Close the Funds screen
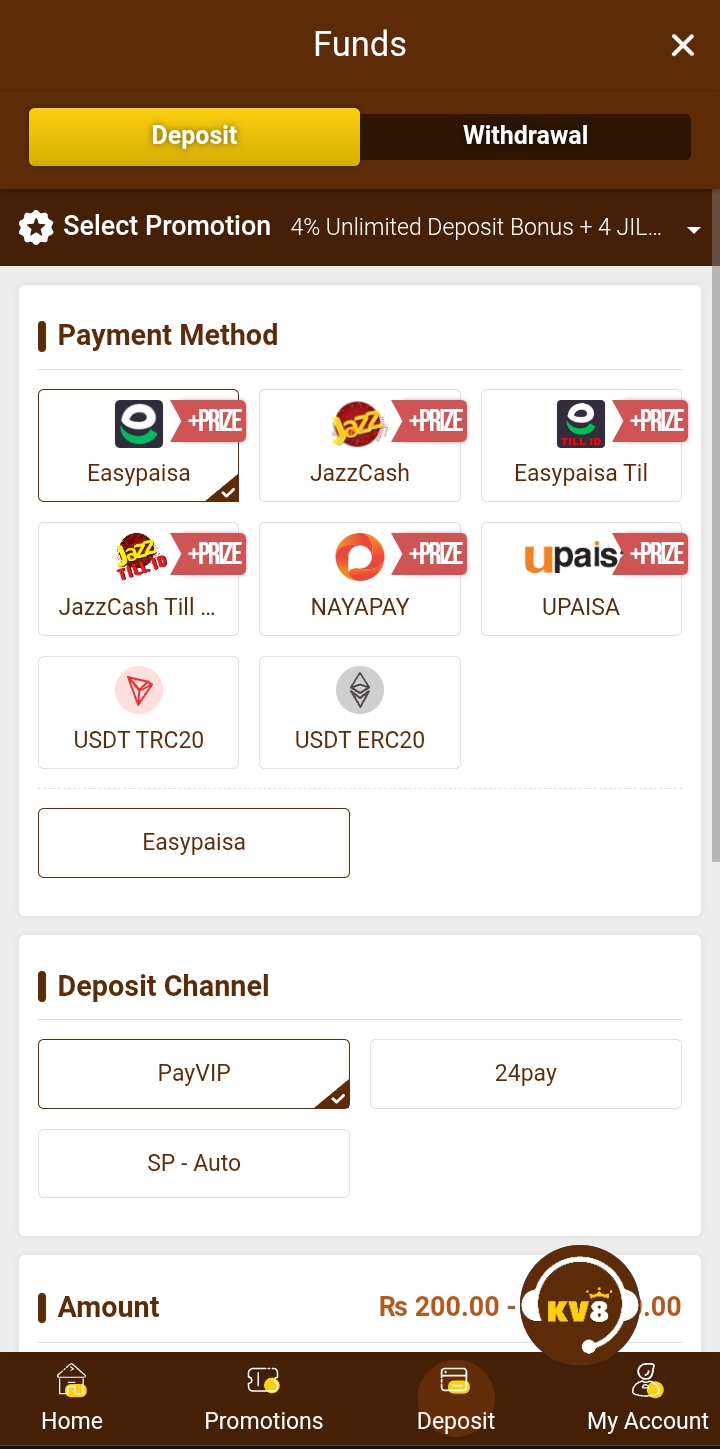The image size is (720, 1449). coord(683,45)
